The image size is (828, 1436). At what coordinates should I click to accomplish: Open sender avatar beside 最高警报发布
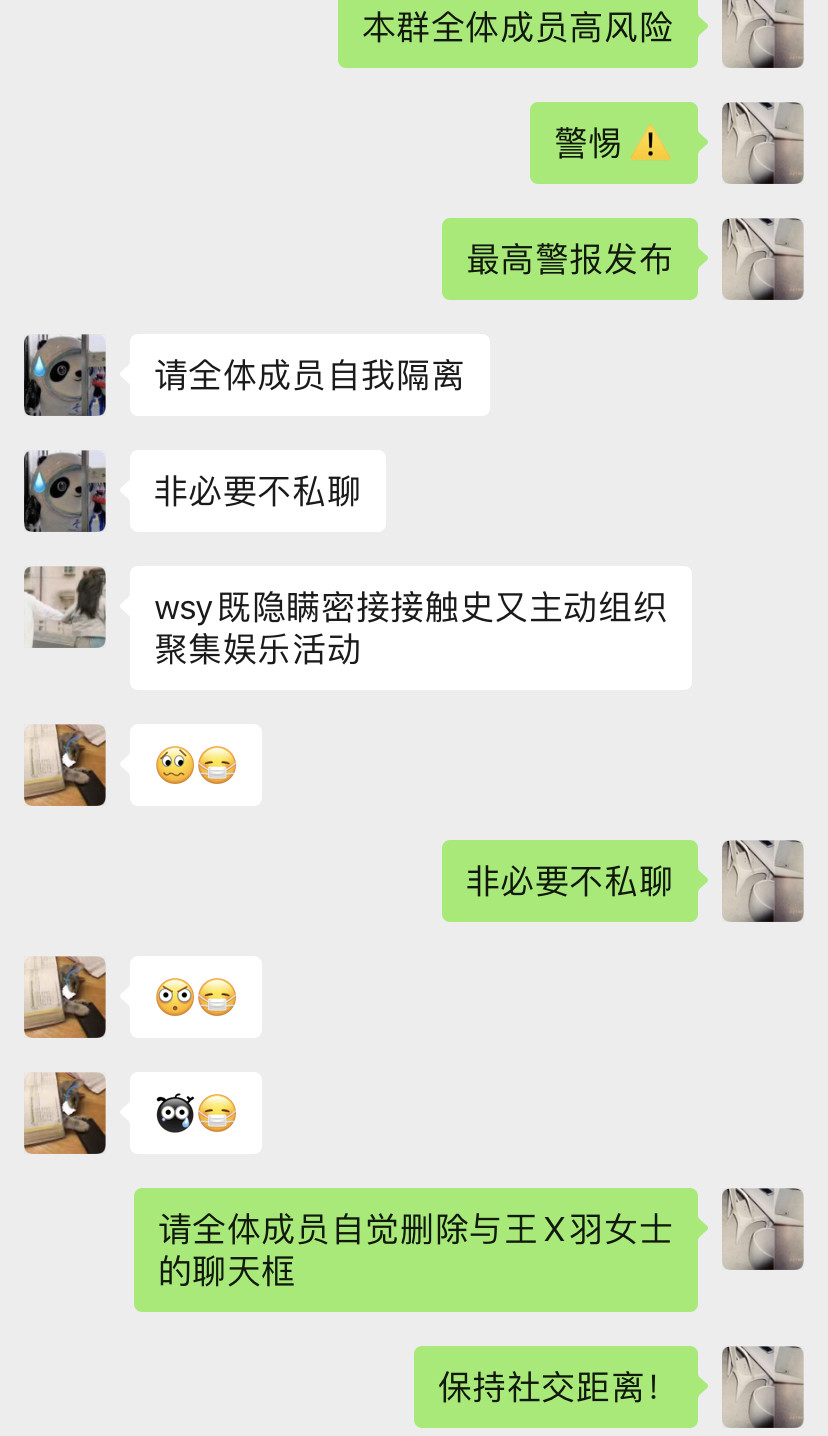tap(762, 259)
